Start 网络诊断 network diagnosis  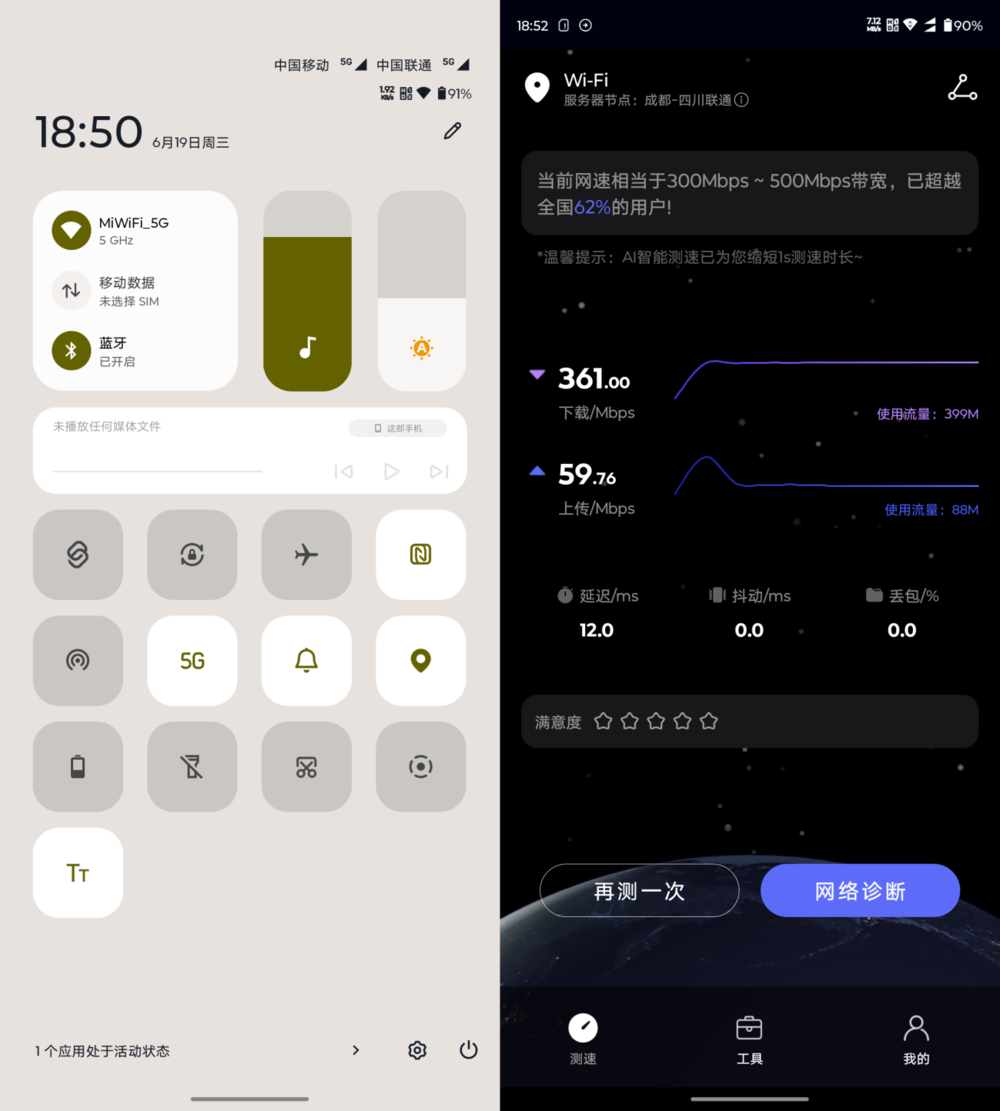click(x=860, y=890)
